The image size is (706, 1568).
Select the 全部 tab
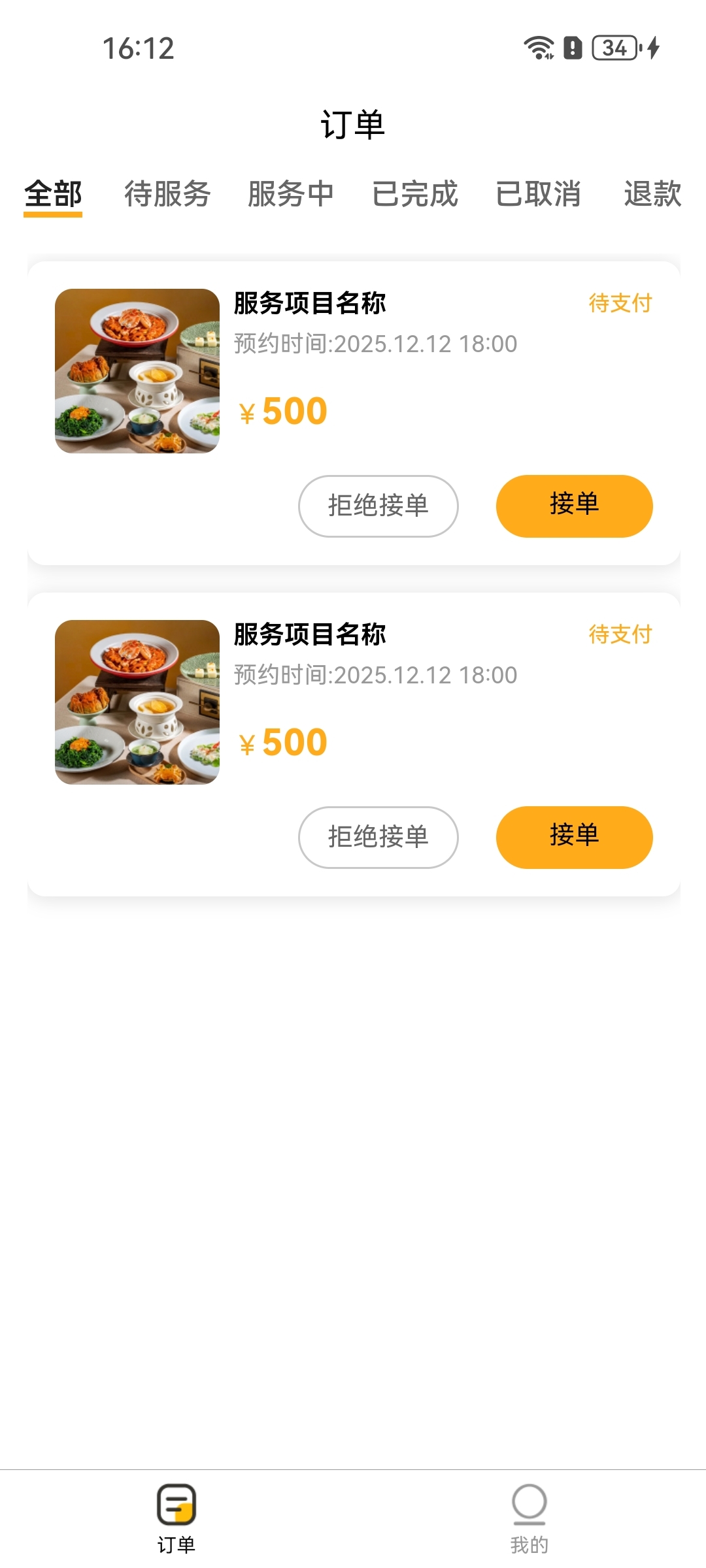click(x=53, y=194)
